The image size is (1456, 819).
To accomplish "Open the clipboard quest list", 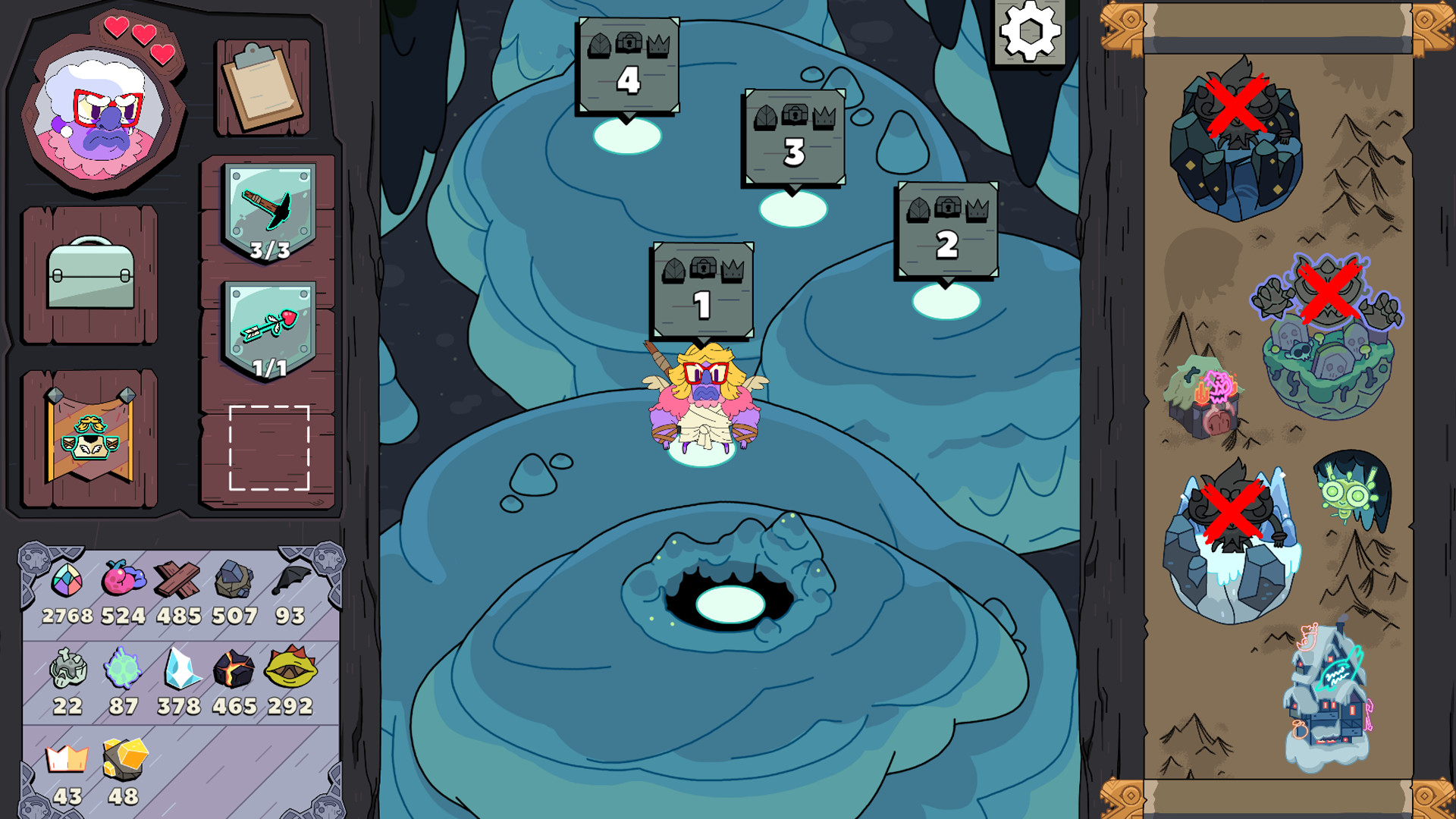I will tap(263, 88).
